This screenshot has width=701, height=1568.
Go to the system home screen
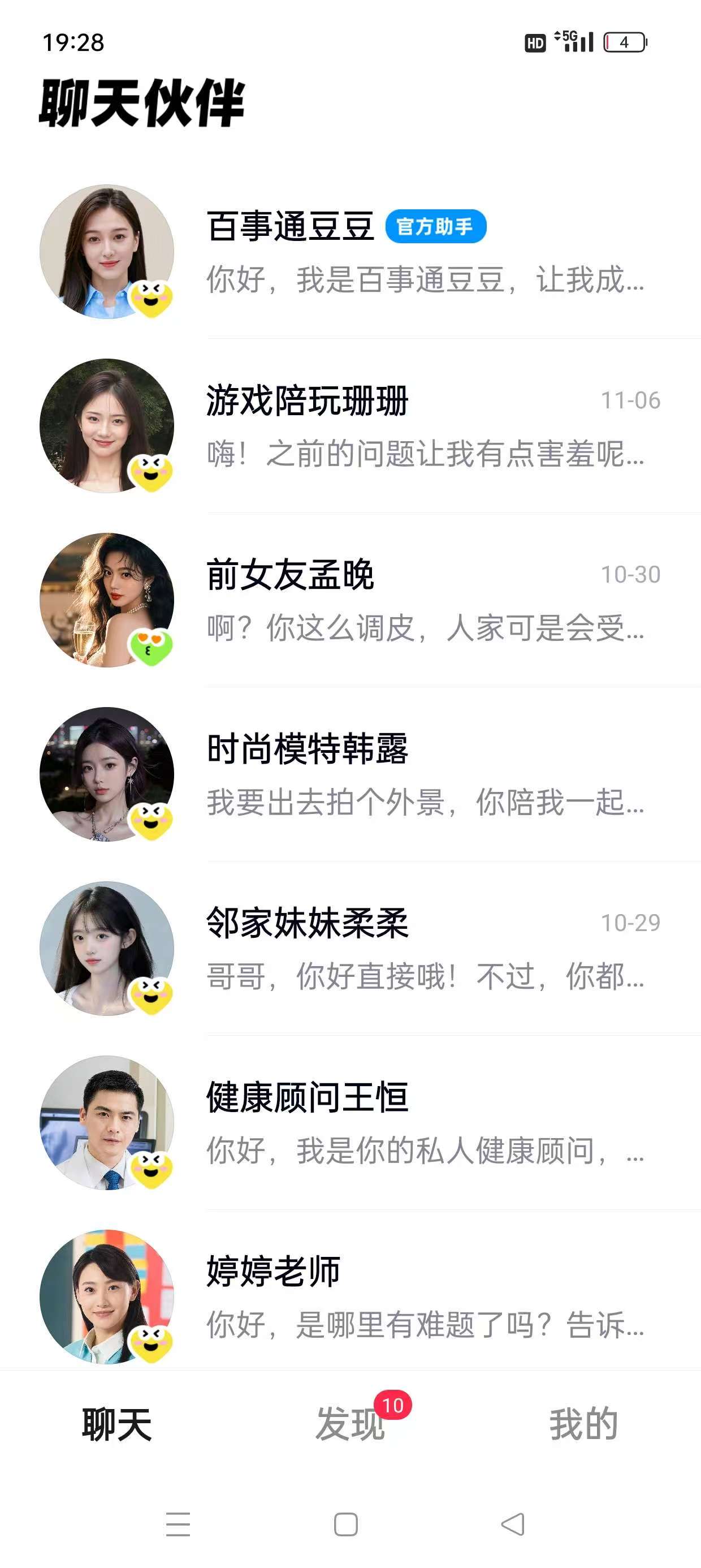click(x=345, y=1524)
